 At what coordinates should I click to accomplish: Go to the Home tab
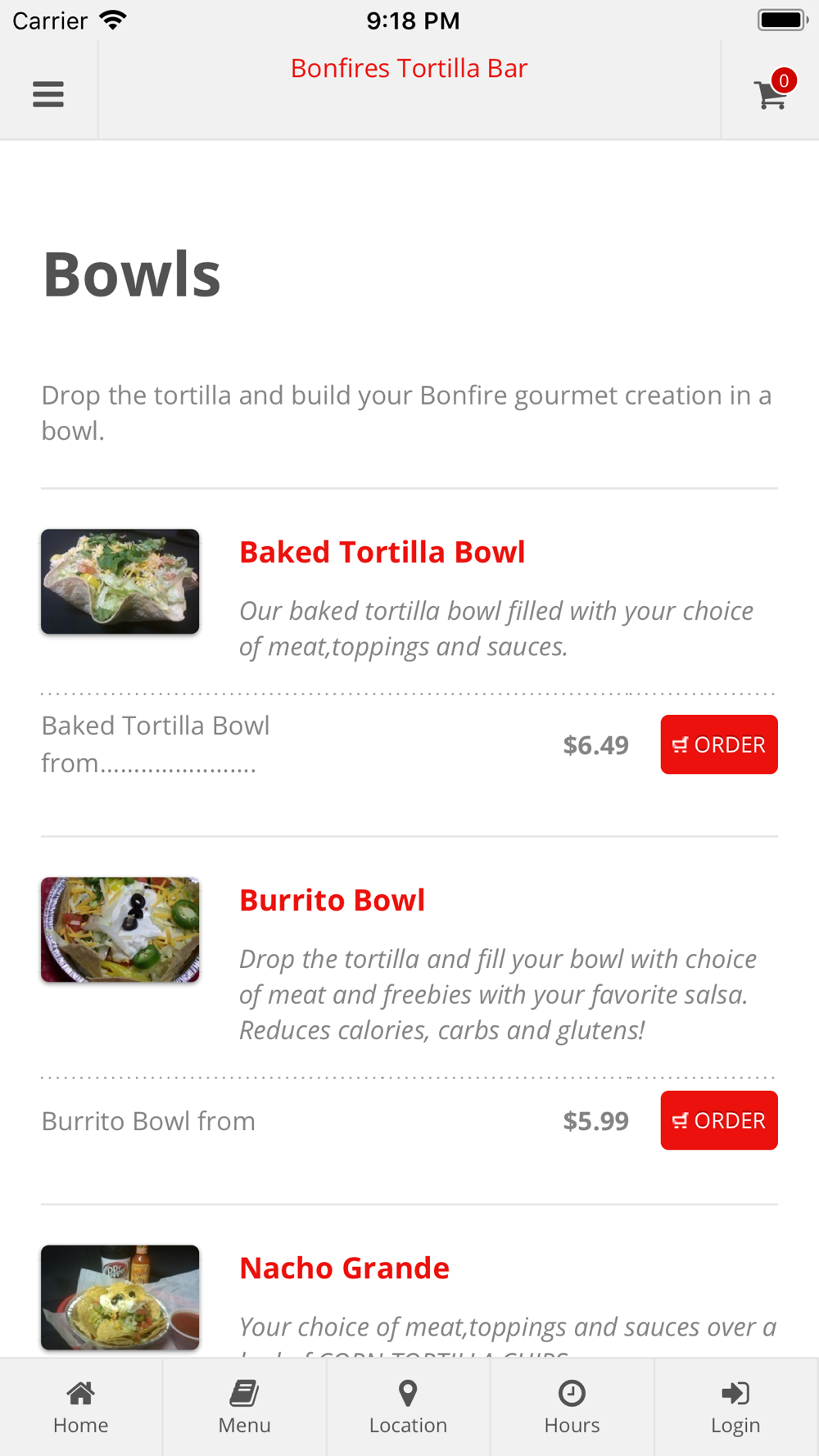pos(81,1407)
